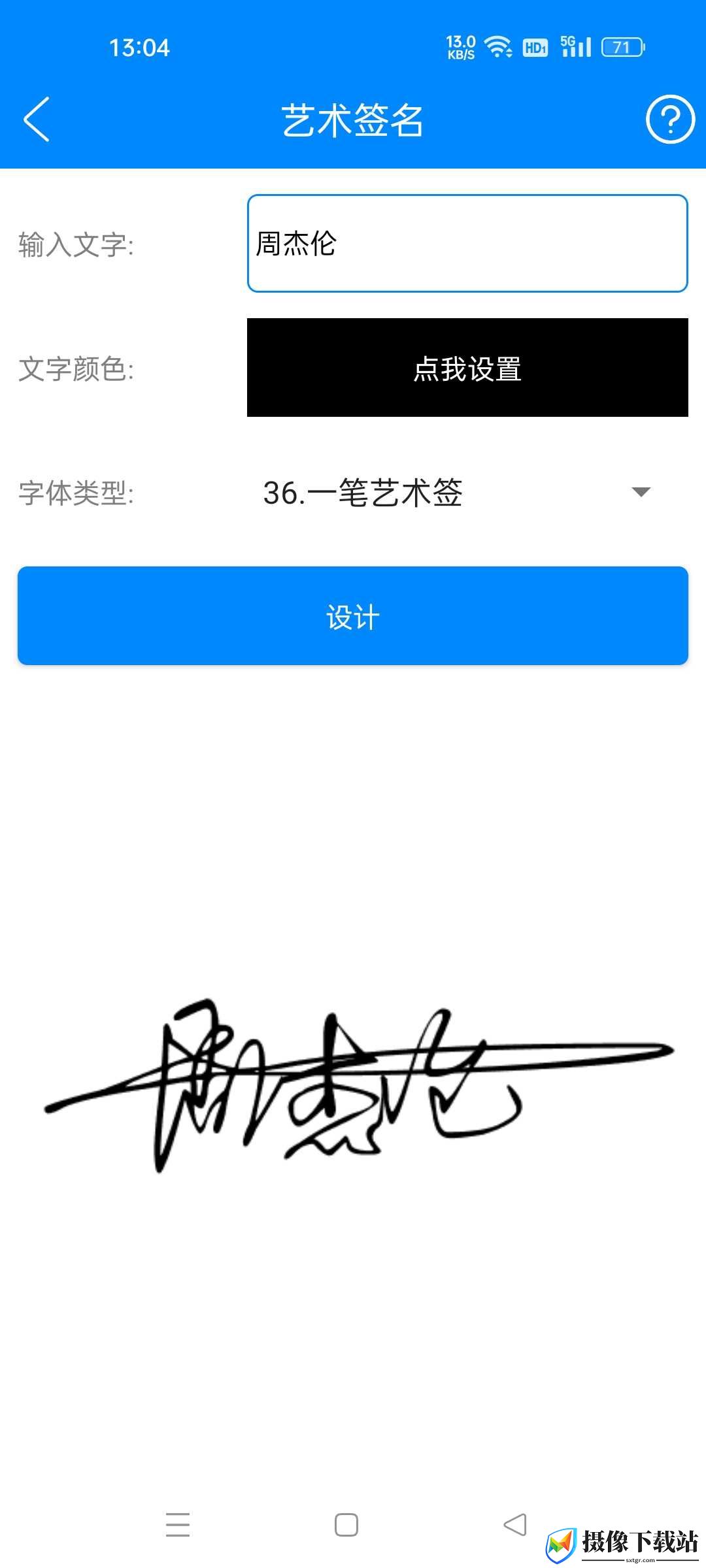Tap the text input field containing 周杰伦
This screenshot has height=1568, width=706.
point(467,243)
